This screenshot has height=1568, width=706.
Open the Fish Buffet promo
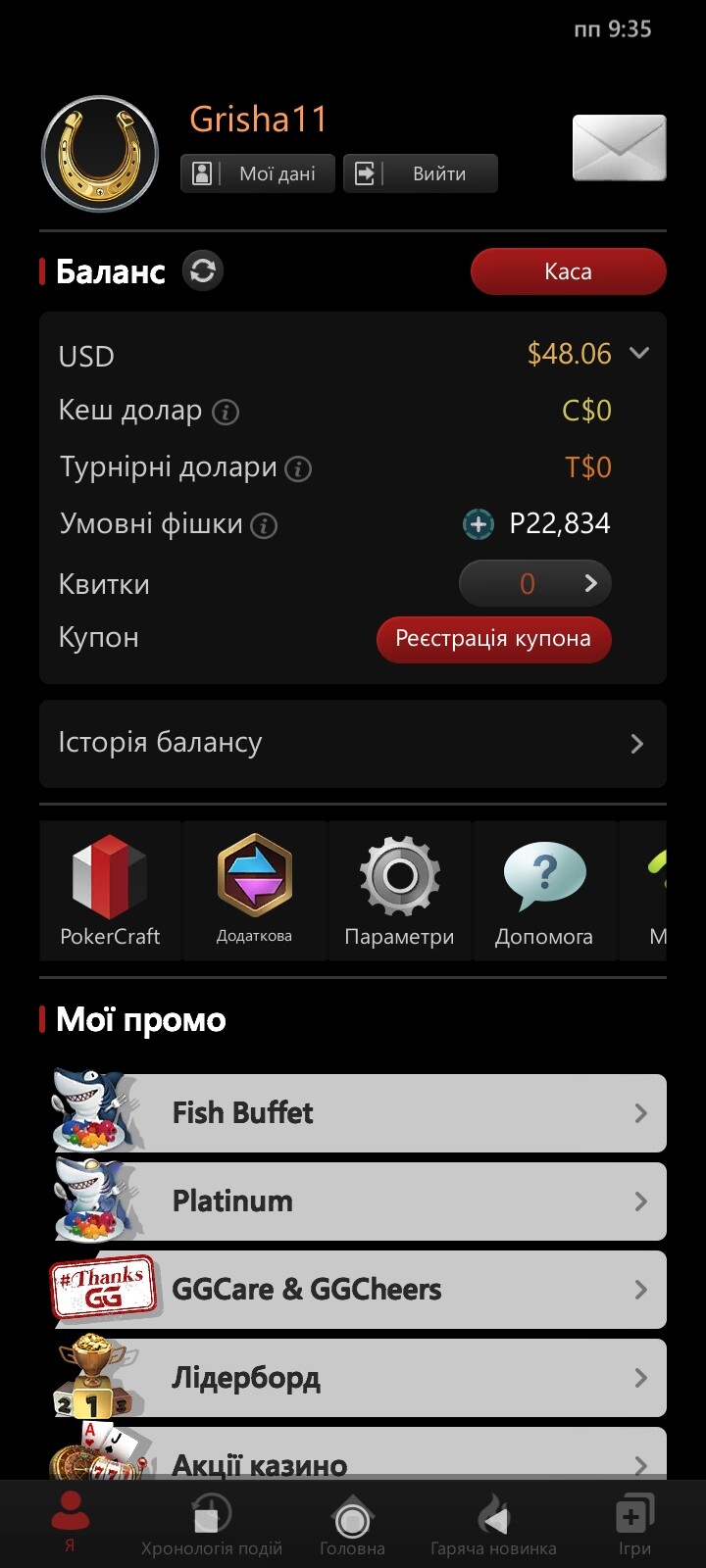coord(359,1113)
